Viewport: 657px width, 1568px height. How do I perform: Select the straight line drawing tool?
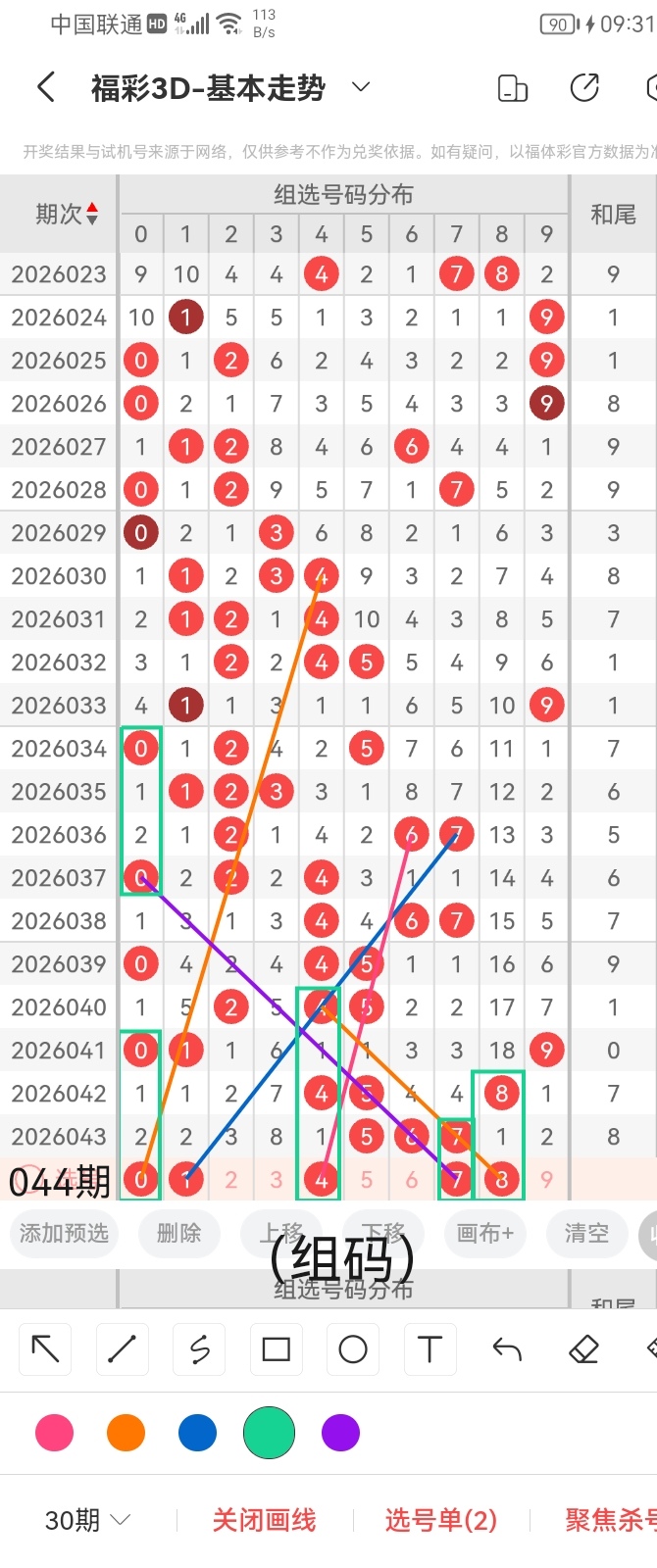coord(122,1349)
